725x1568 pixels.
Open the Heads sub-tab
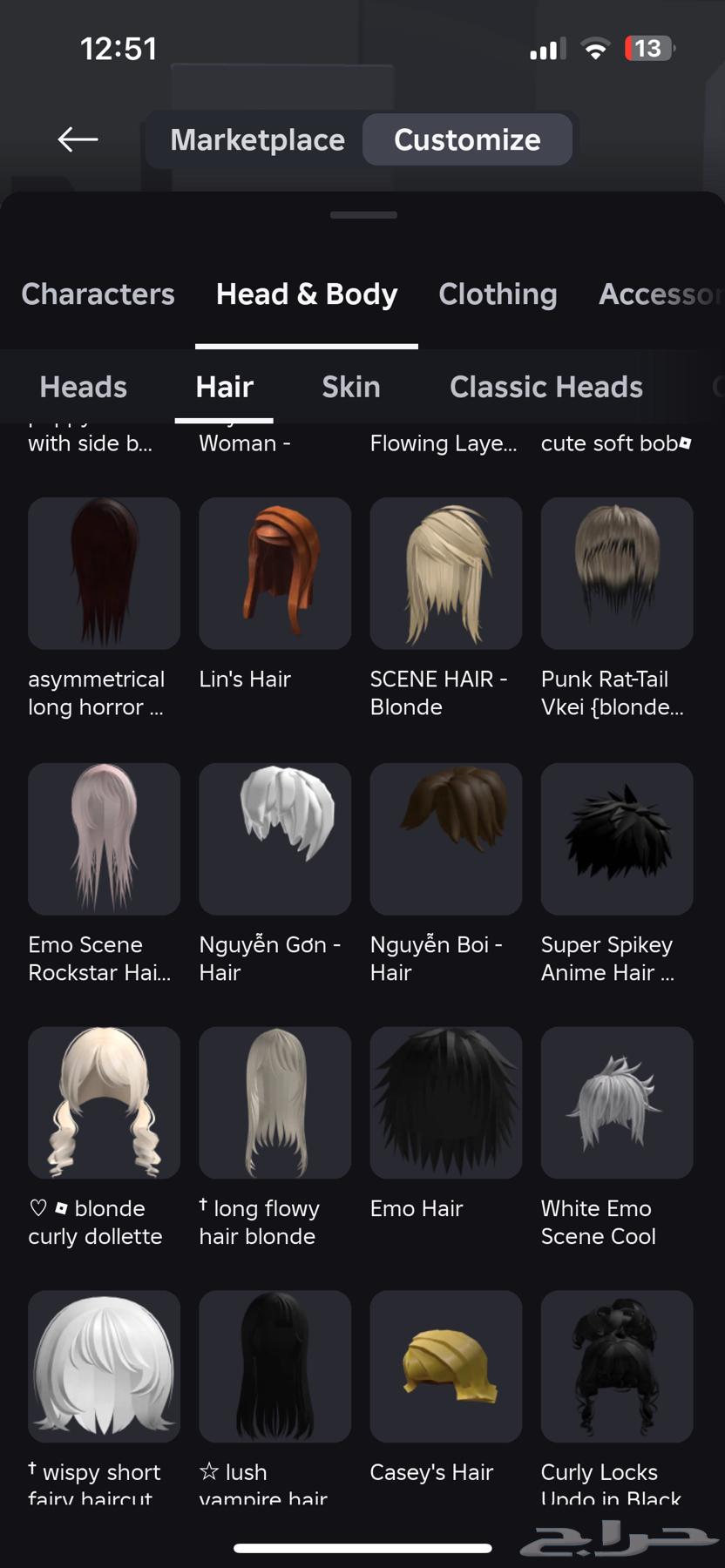click(x=84, y=387)
